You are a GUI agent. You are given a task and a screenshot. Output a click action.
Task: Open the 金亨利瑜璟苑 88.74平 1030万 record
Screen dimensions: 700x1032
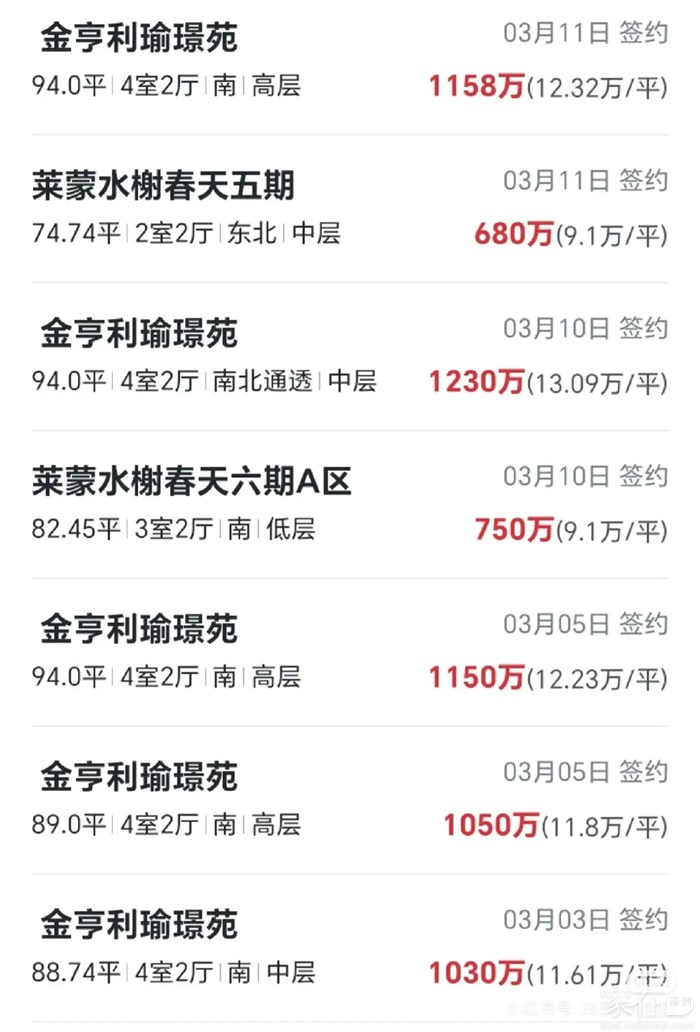[x=350, y=948]
